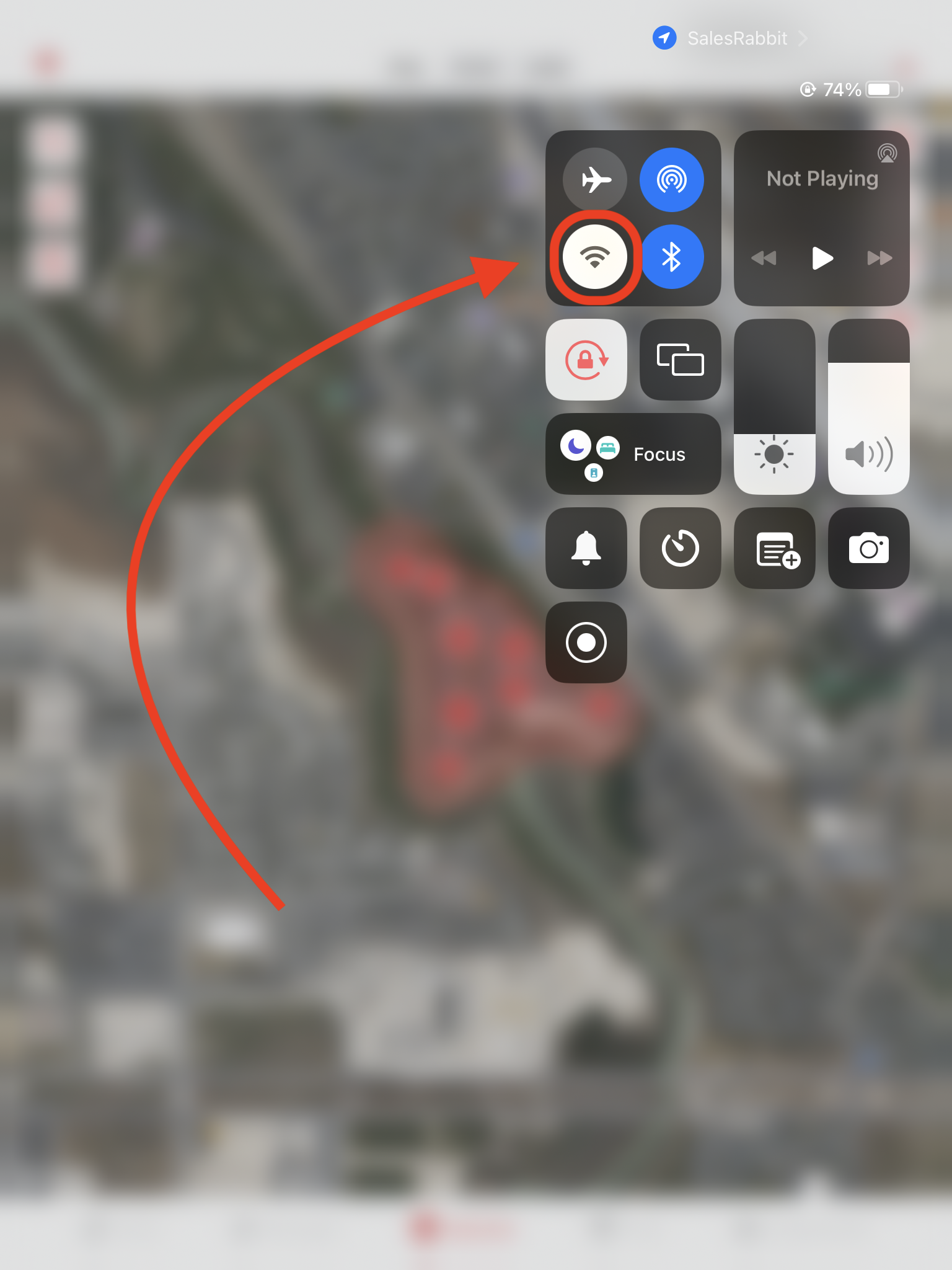Set a level on the brightness slider
The width and height of the screenshot is (952, 1270).
tap(774, 407)
